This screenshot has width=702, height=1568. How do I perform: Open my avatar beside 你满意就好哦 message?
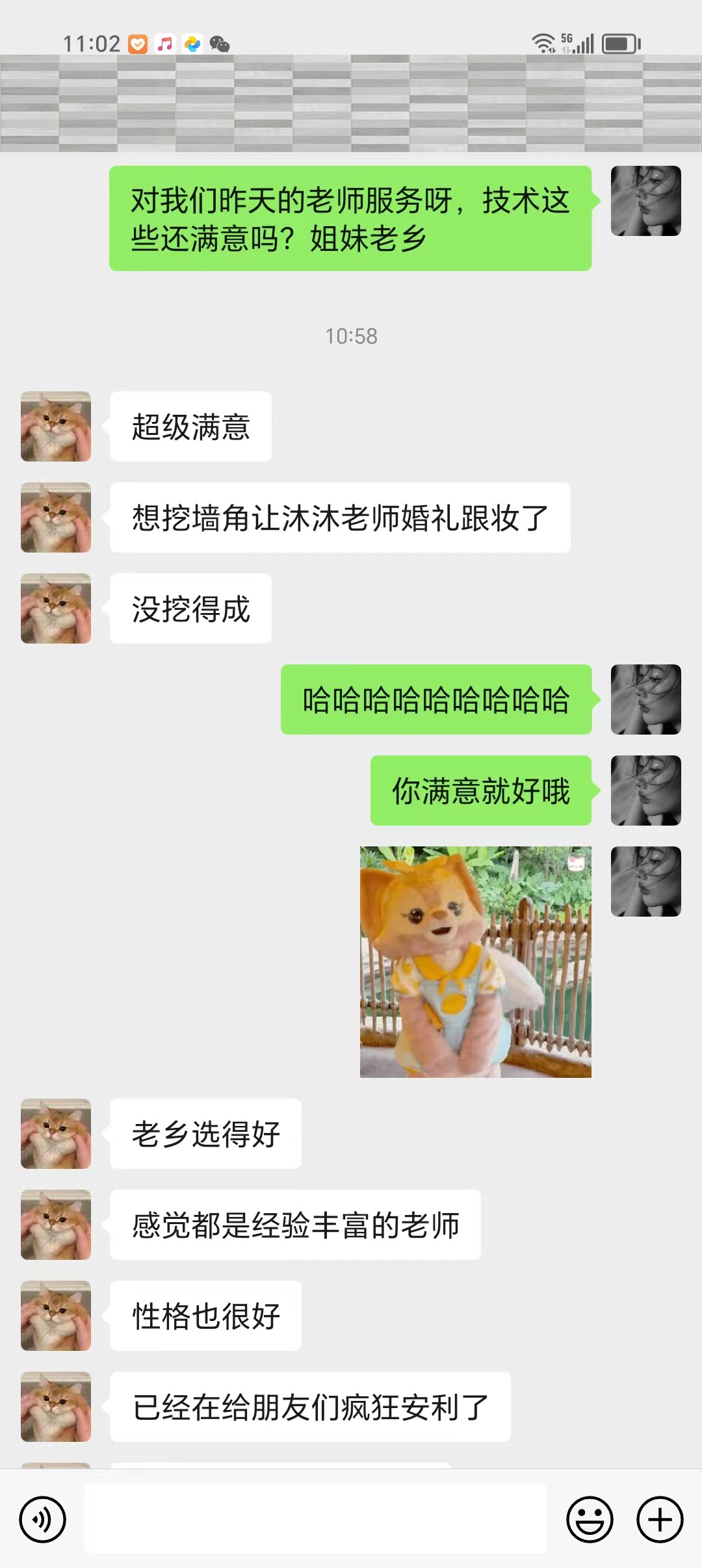click(x=645, y=791)
